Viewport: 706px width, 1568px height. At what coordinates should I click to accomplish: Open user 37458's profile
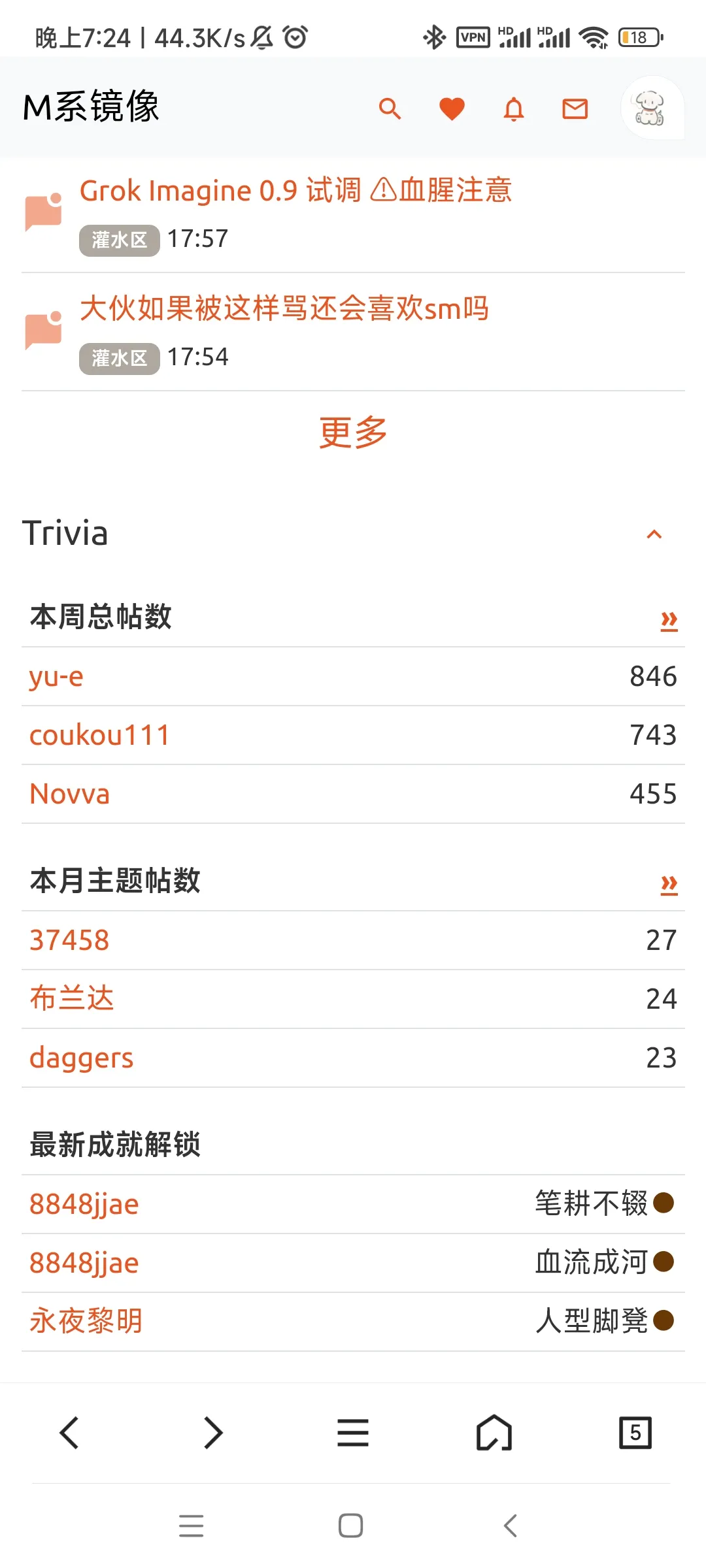point(69,941)
